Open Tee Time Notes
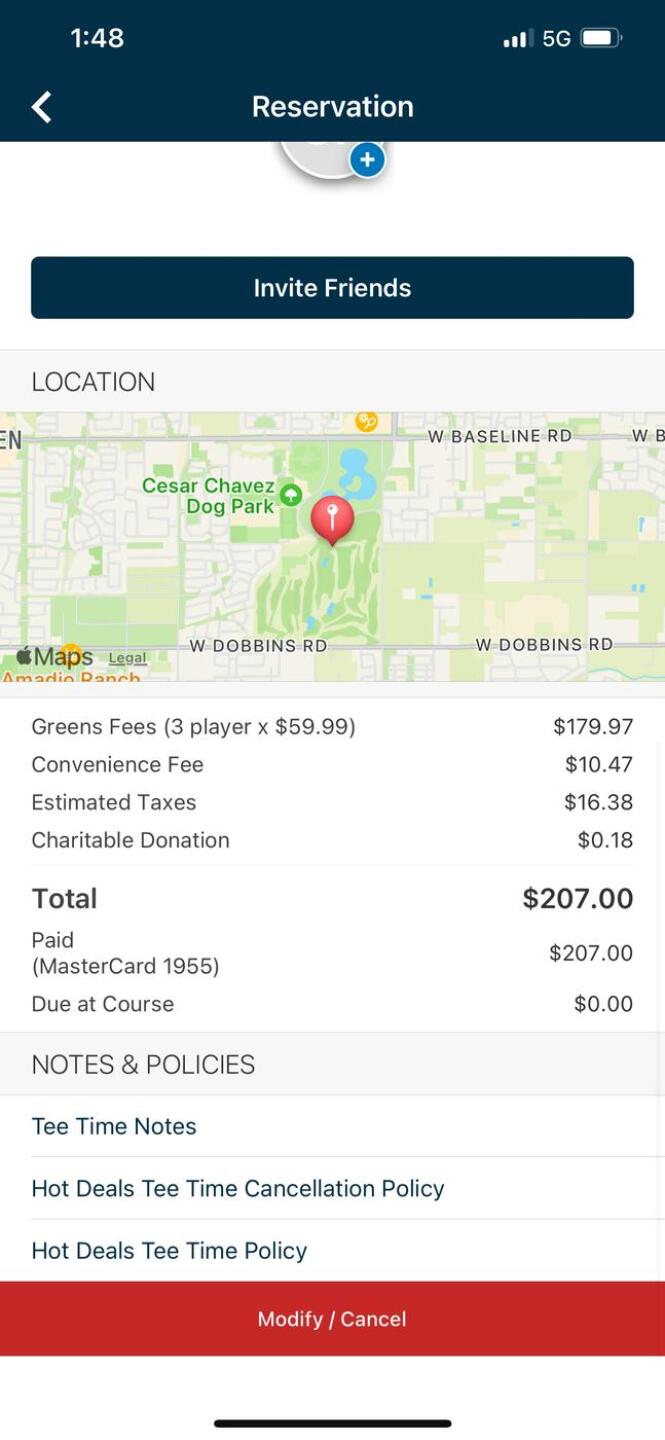 (x=114, y=1126)
